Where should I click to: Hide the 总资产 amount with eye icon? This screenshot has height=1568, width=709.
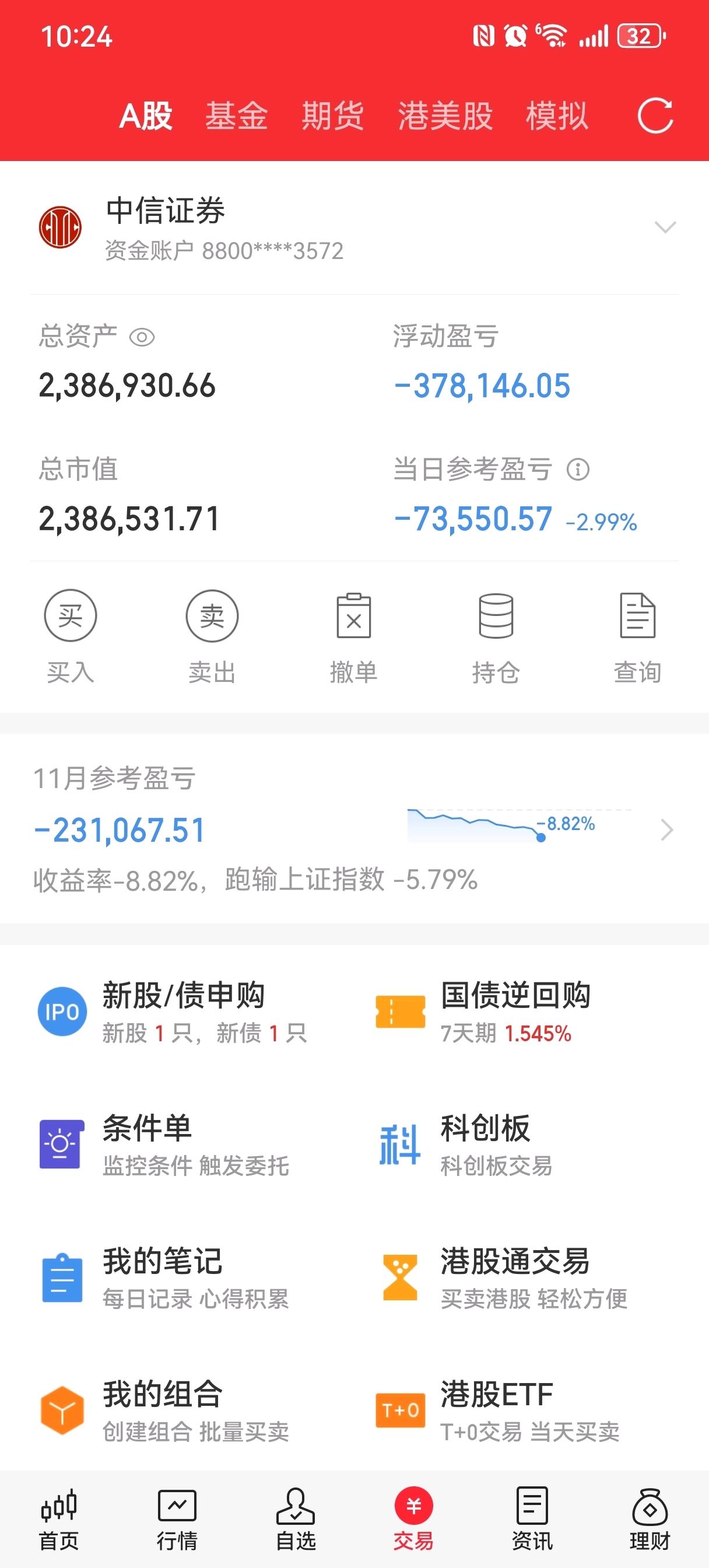point(142,337)
